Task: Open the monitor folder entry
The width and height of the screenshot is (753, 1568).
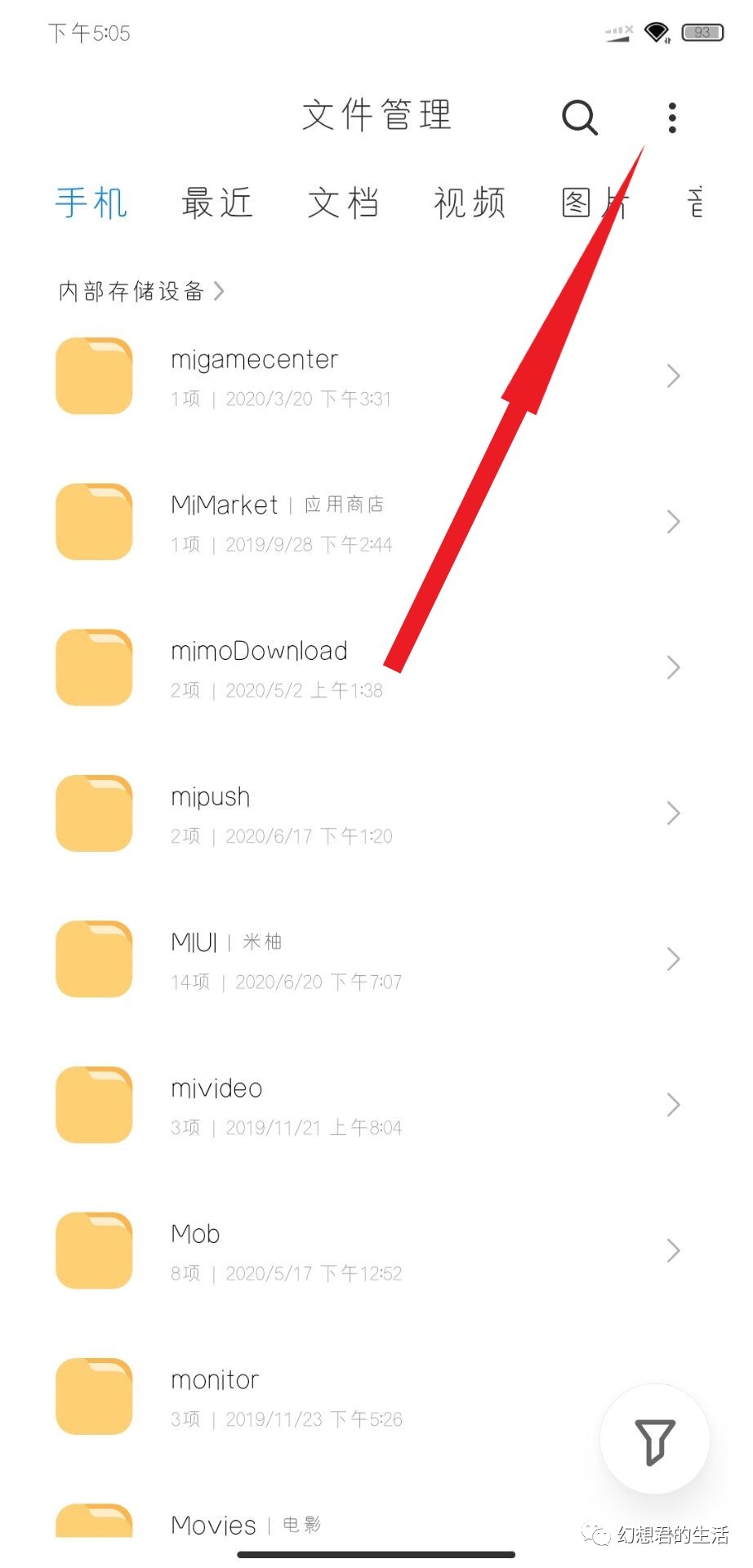Action: click(x=327, y=1396)
